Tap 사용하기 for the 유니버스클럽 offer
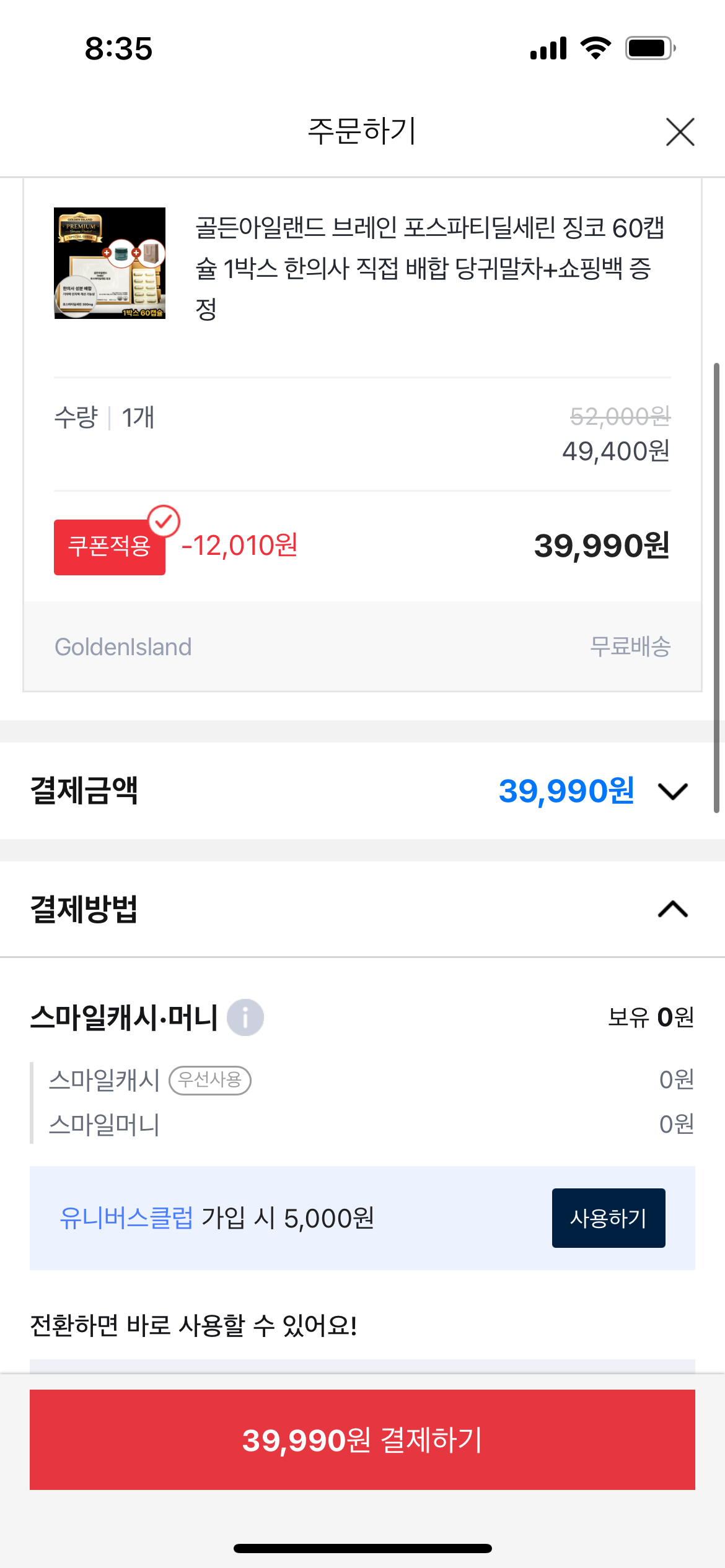This screenshot has height=1568, width=725. [x=608, y=1218]
